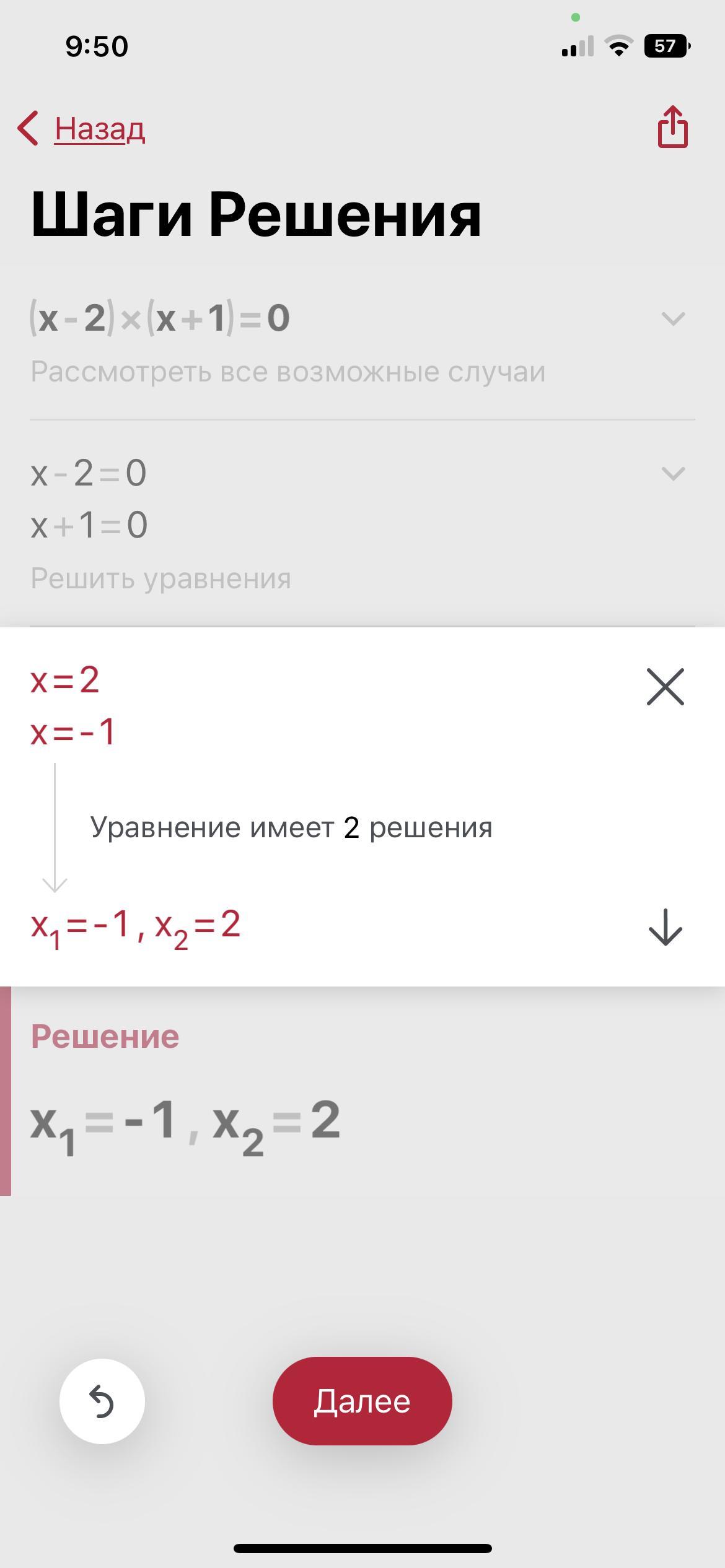Tap the down arrow beside x₁=-1, x₂=2
This screenshot has width=725, height=1568.
[665, 927]
